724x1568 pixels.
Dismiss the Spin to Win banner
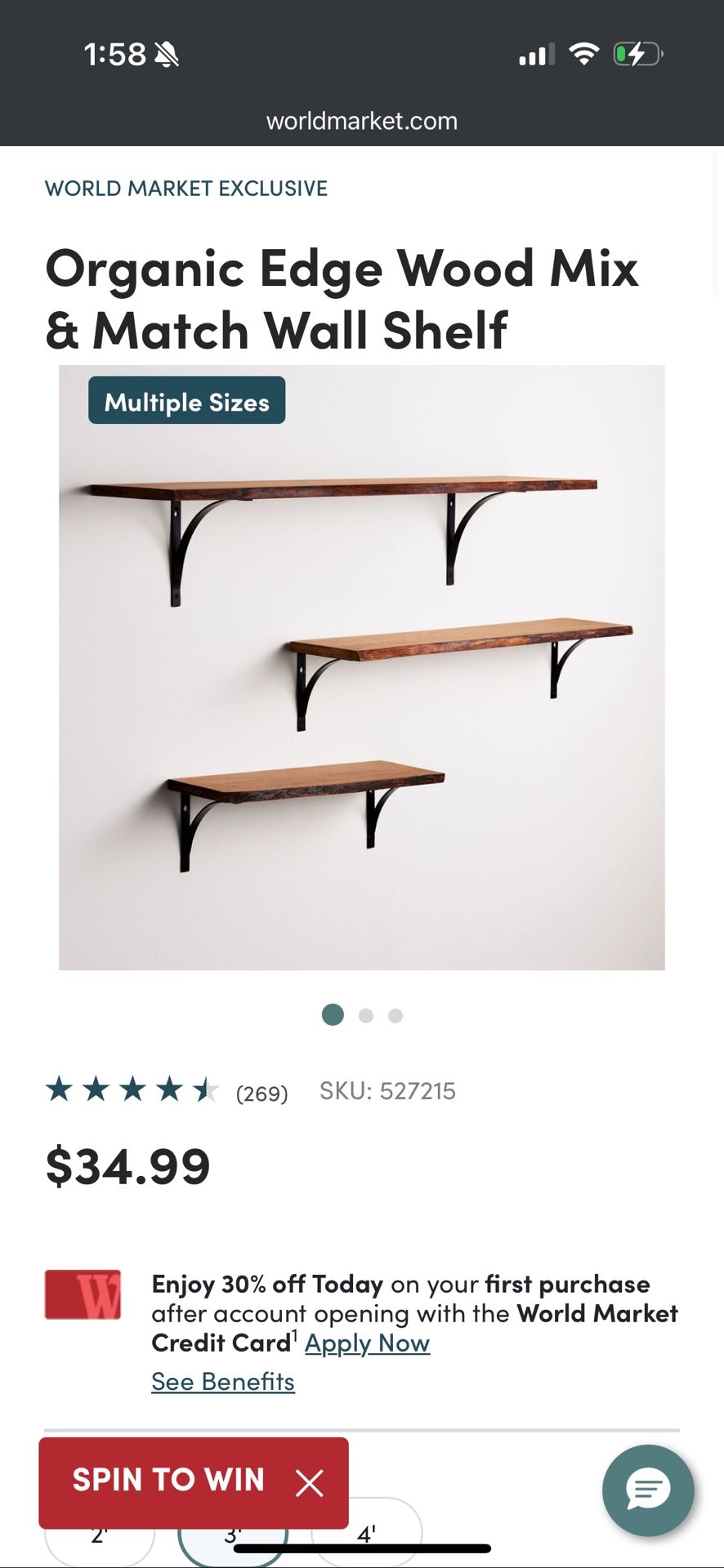point(310,1482)
